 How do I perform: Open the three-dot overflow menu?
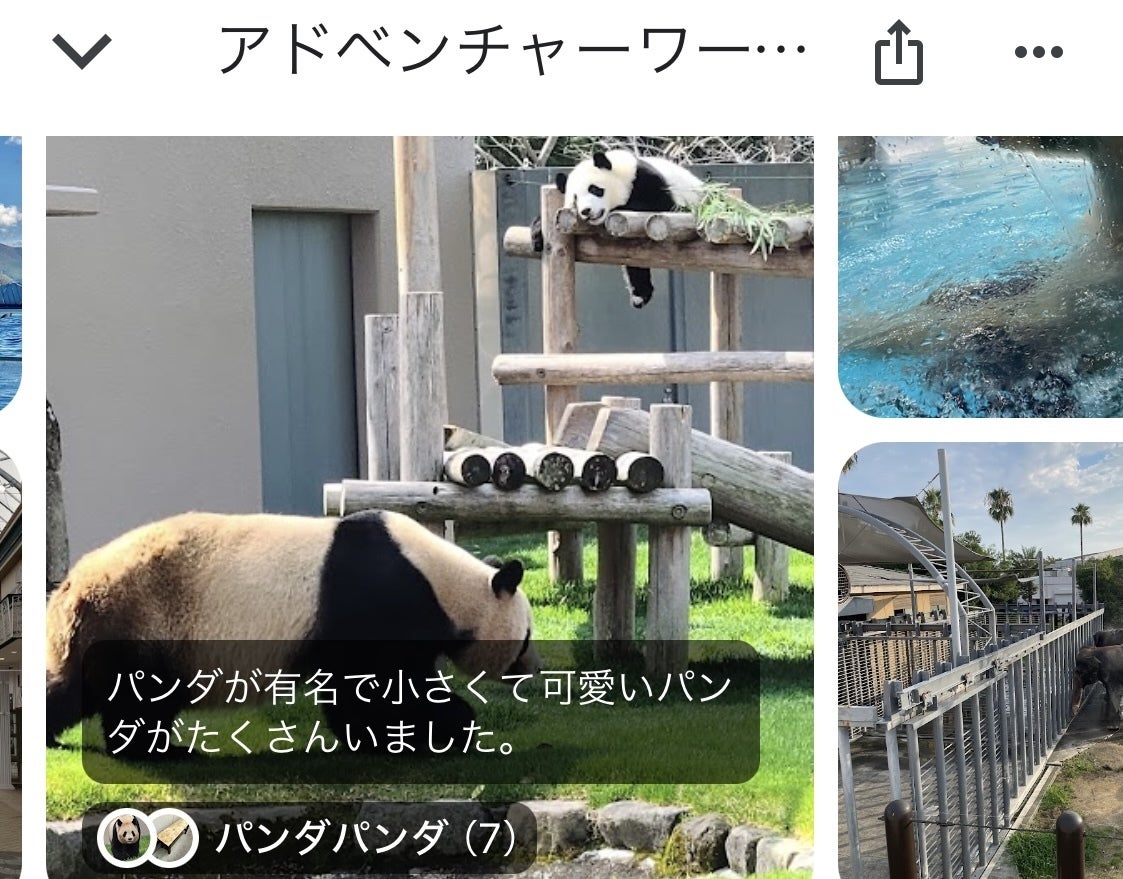coord(1038,52)
